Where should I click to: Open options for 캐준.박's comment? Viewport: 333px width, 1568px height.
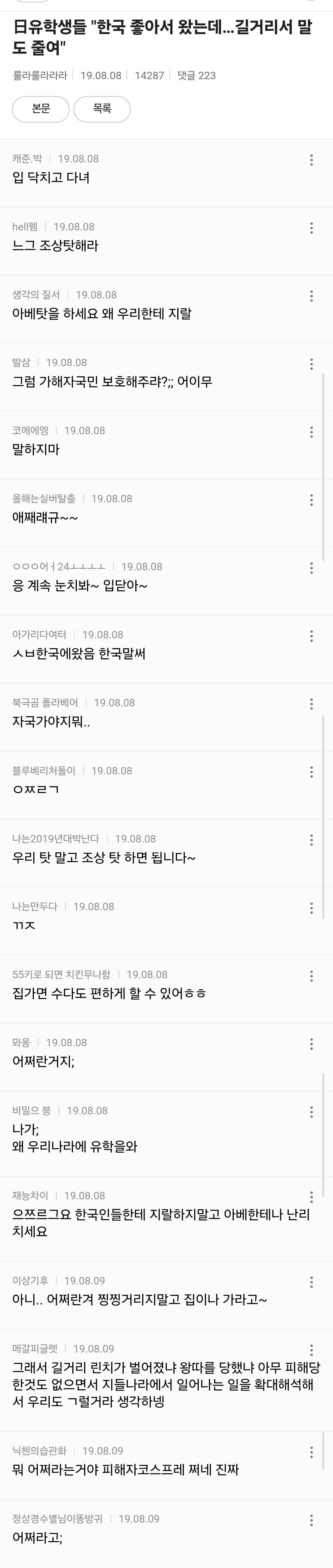[x=311, y=160]
